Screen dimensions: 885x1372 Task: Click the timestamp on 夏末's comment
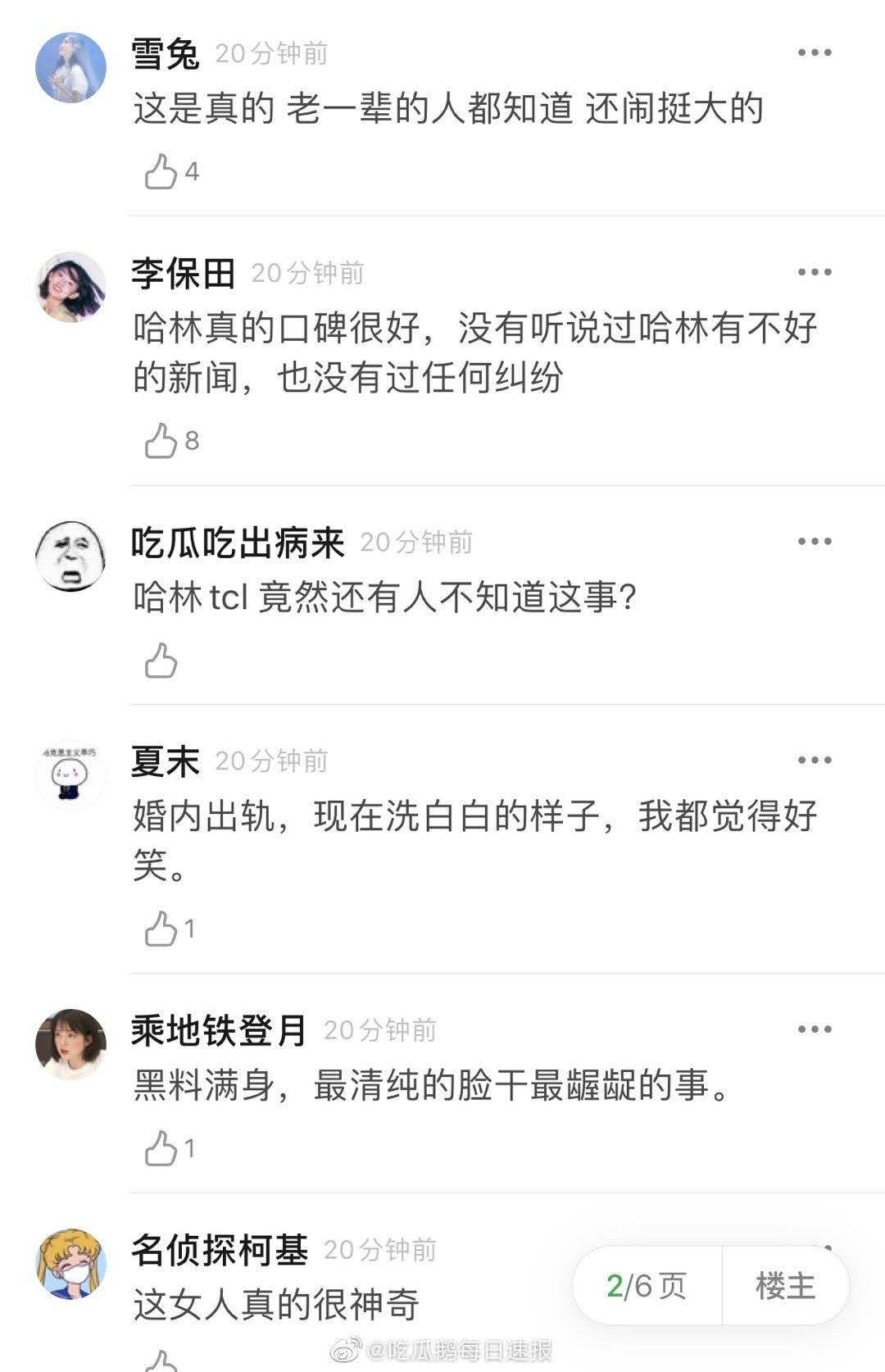pos(271,759)
